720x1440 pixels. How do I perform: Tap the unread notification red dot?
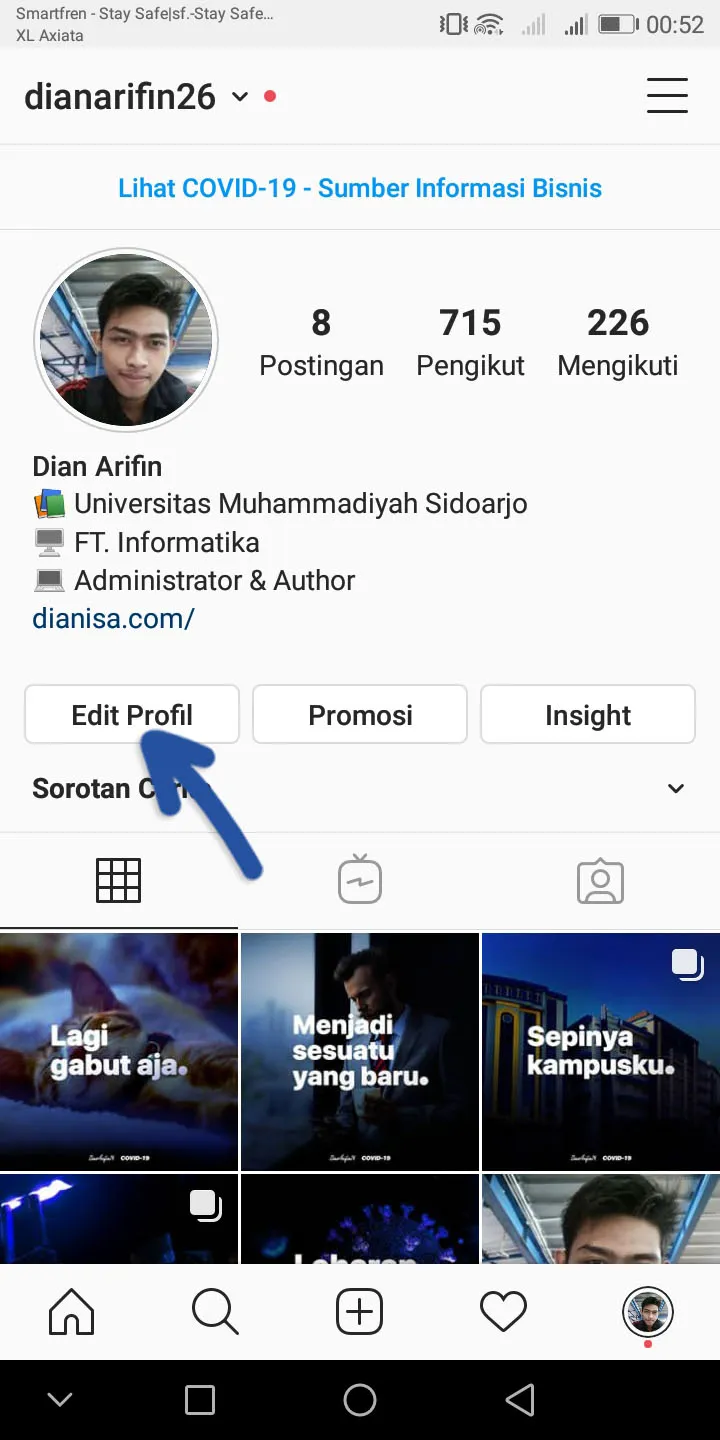[270, 96]
